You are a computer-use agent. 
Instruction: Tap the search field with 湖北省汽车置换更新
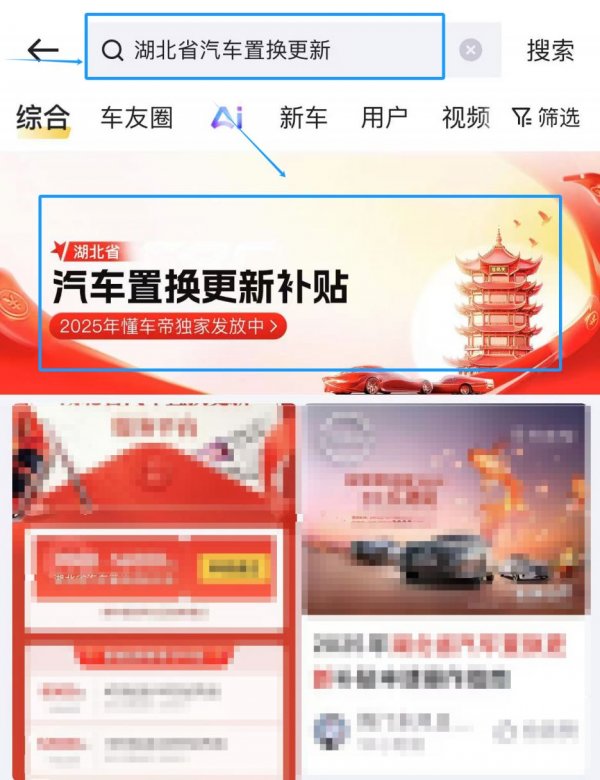(x=265, y=50)
